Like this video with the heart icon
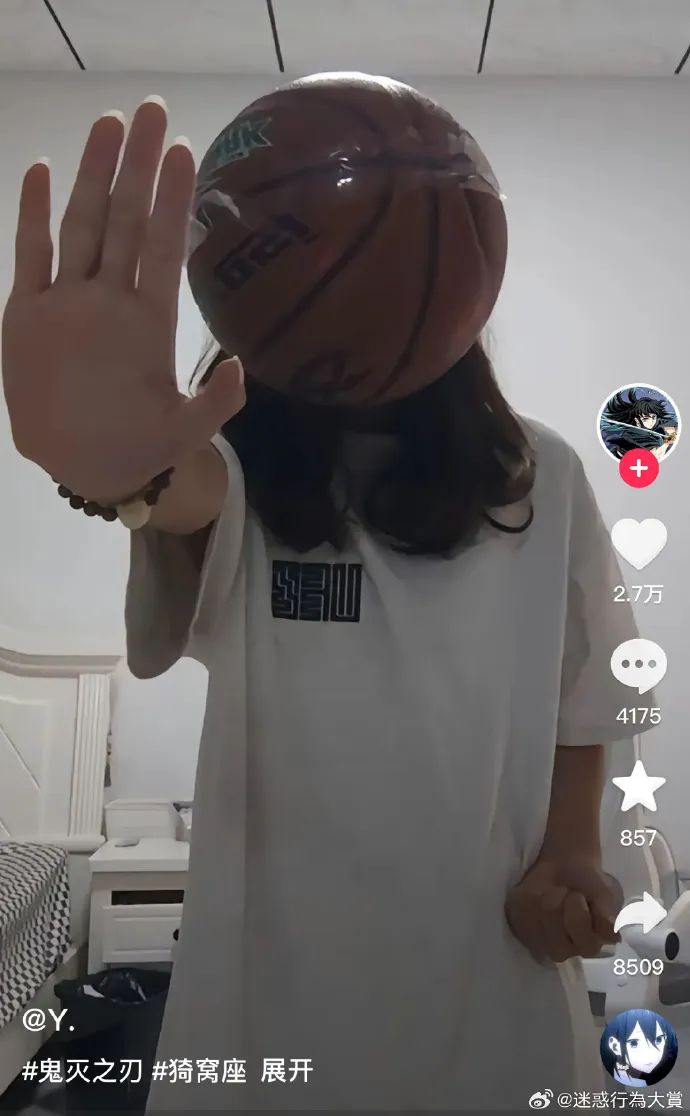 point(639,544)
